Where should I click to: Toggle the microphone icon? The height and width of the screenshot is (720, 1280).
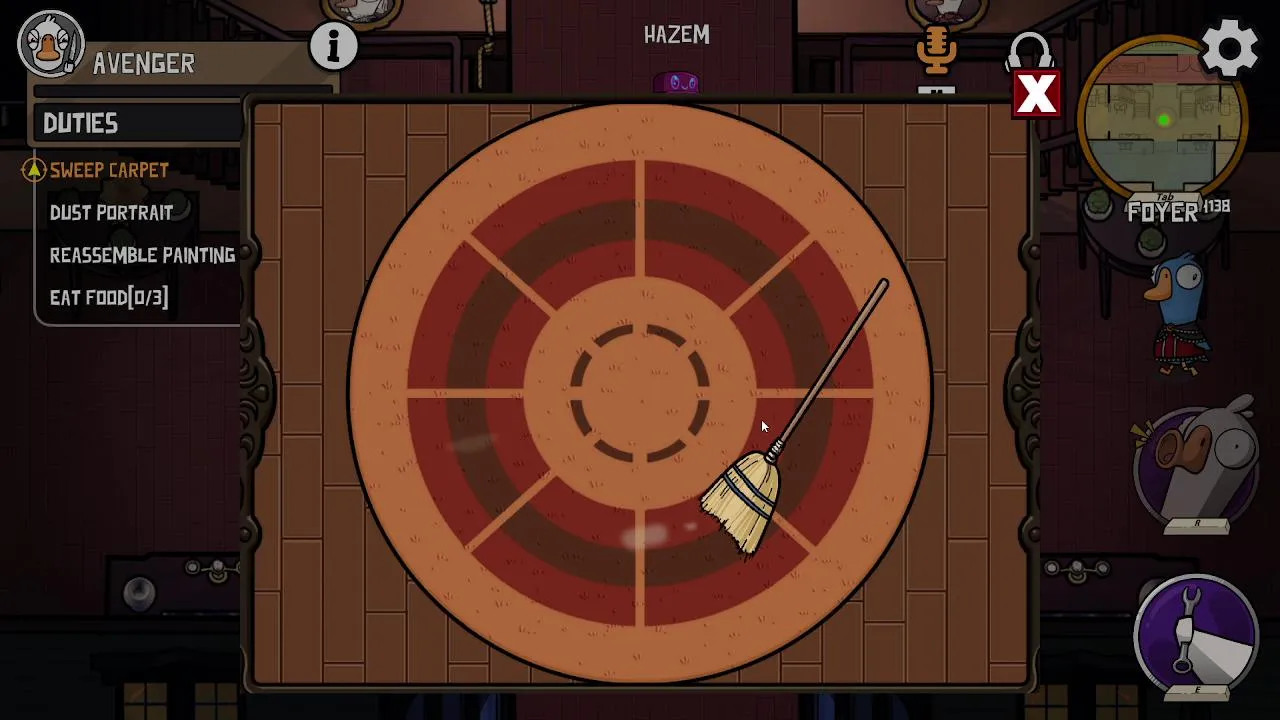[x=936, y=50]
